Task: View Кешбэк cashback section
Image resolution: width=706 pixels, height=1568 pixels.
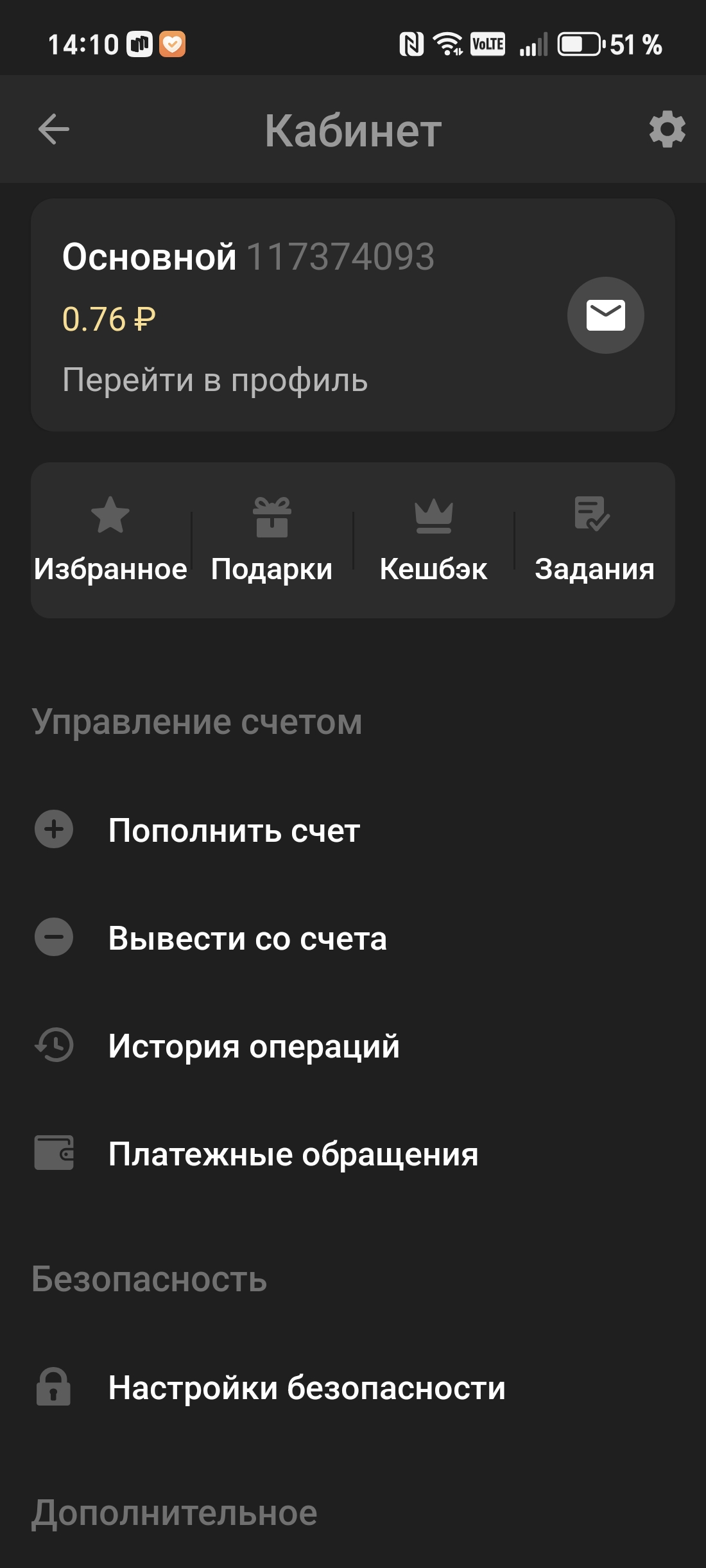Action: point(433,539)
